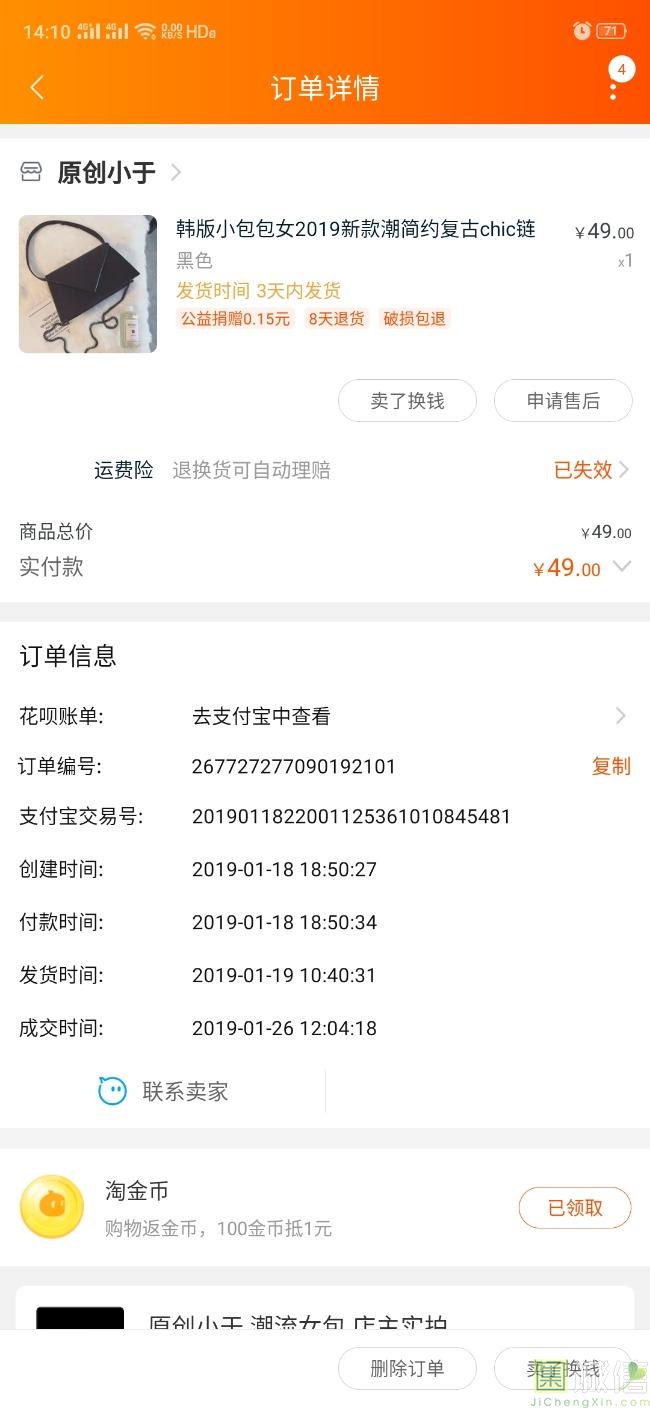650x1408 pixels.
Task: Copy the order number with 复制
Action: tap(611, 766)
